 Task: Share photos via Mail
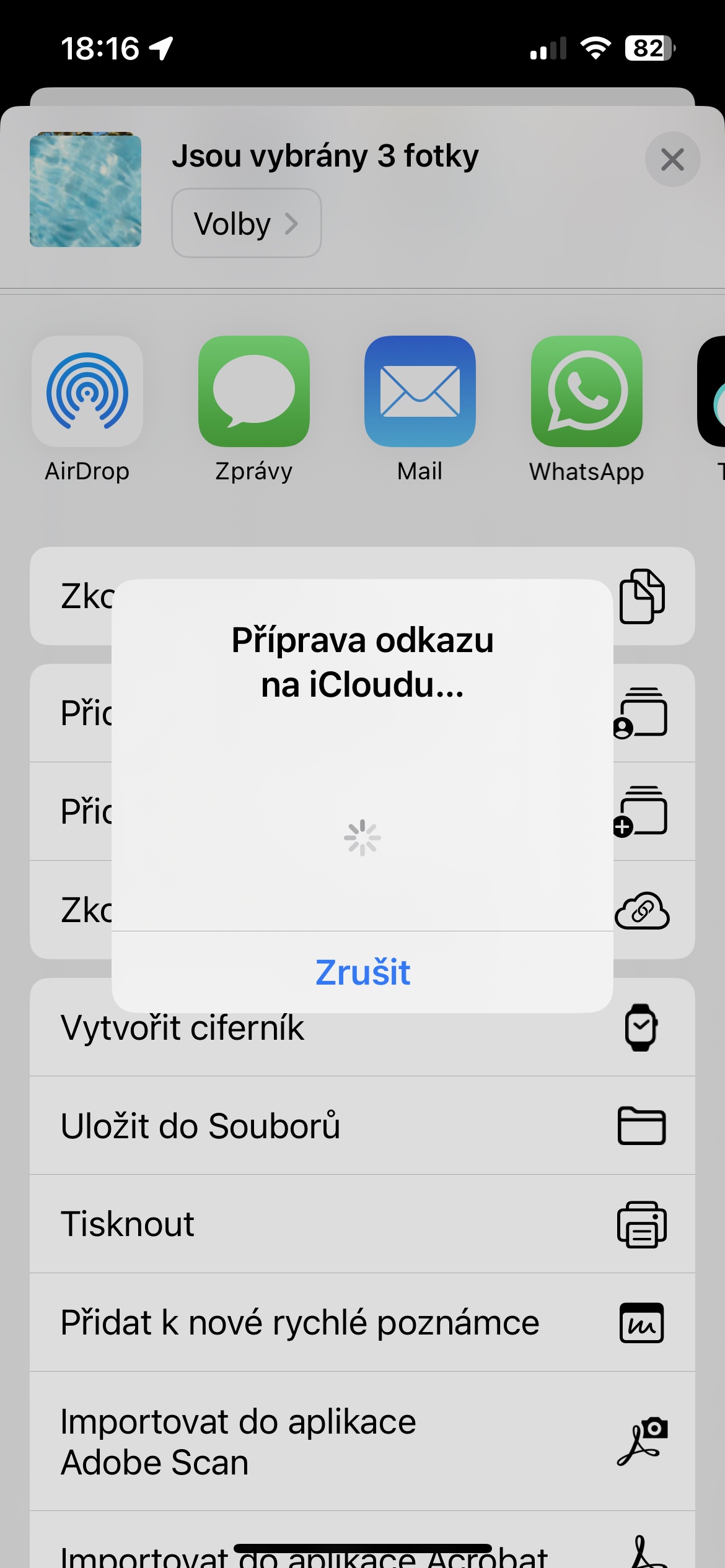(420, 392)
